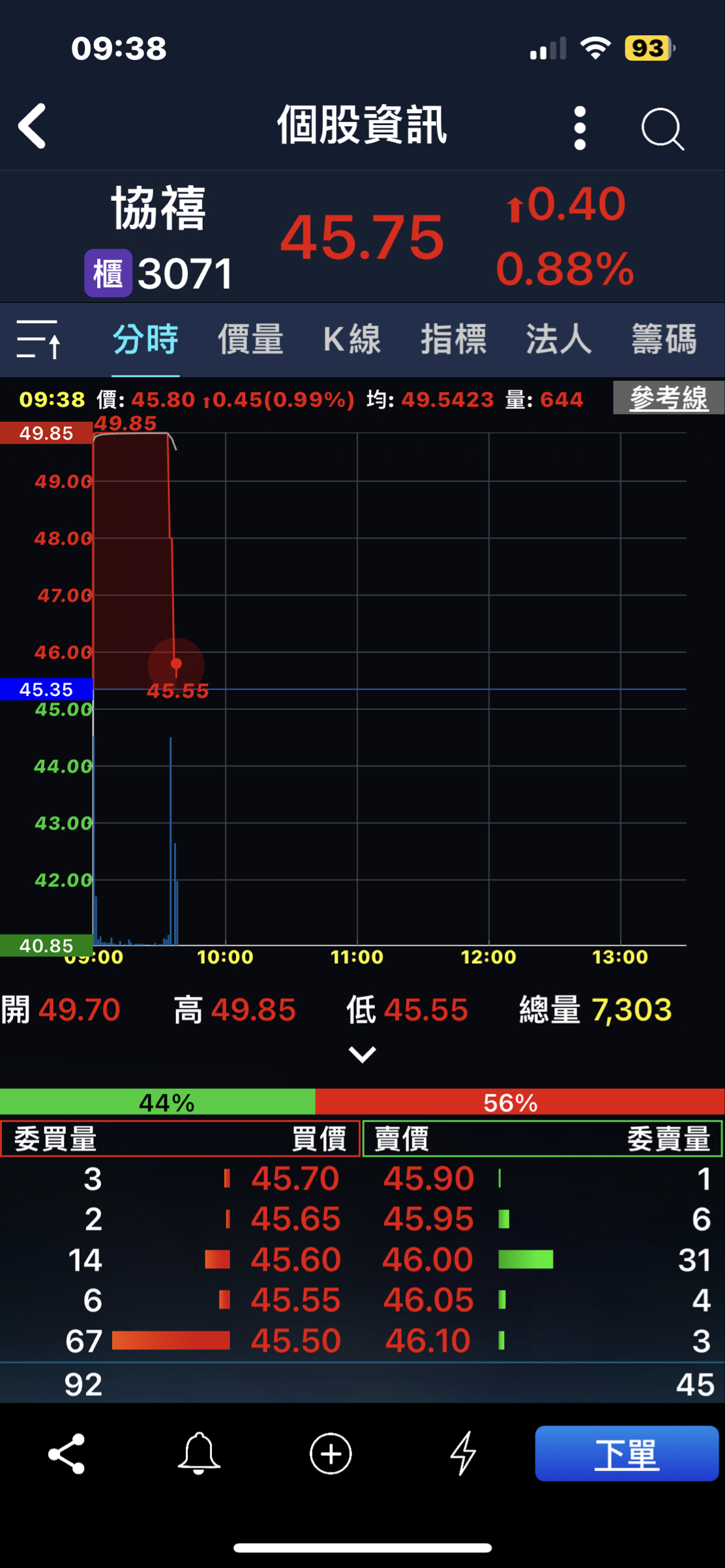Open the 籌碼 tab

[x=664, y=340]
